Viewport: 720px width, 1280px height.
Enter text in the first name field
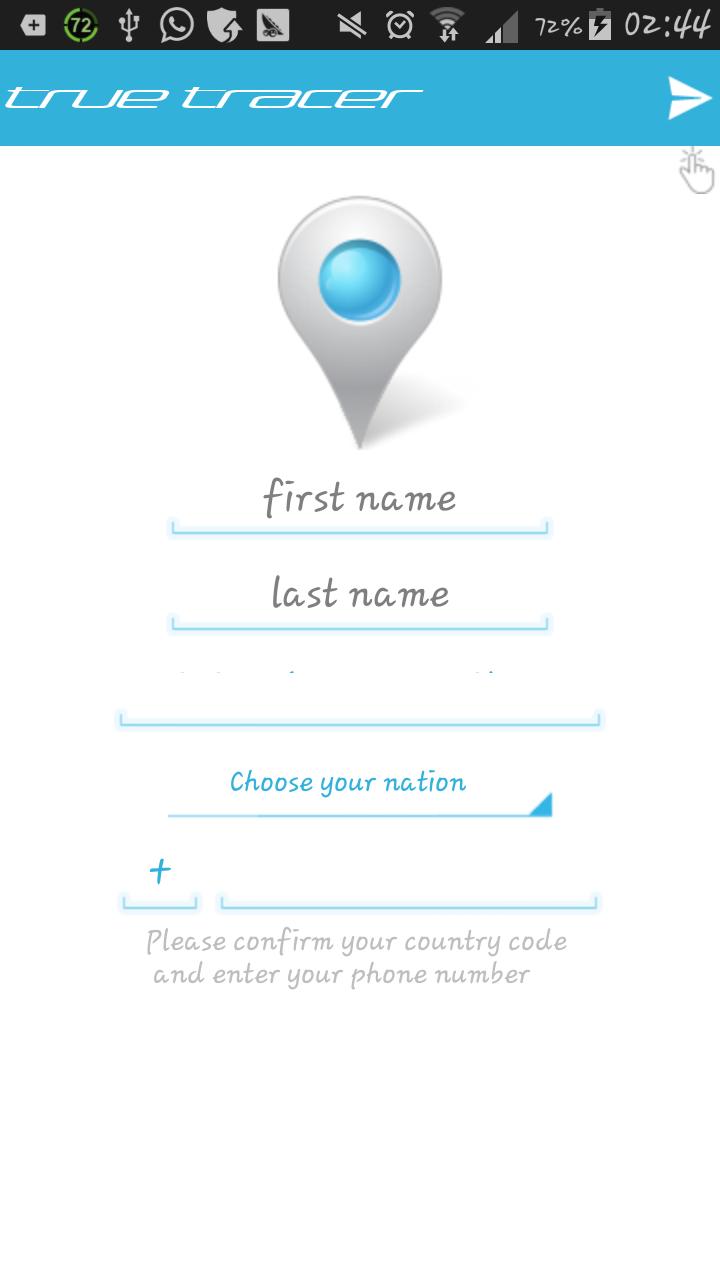tap(360, 500)
